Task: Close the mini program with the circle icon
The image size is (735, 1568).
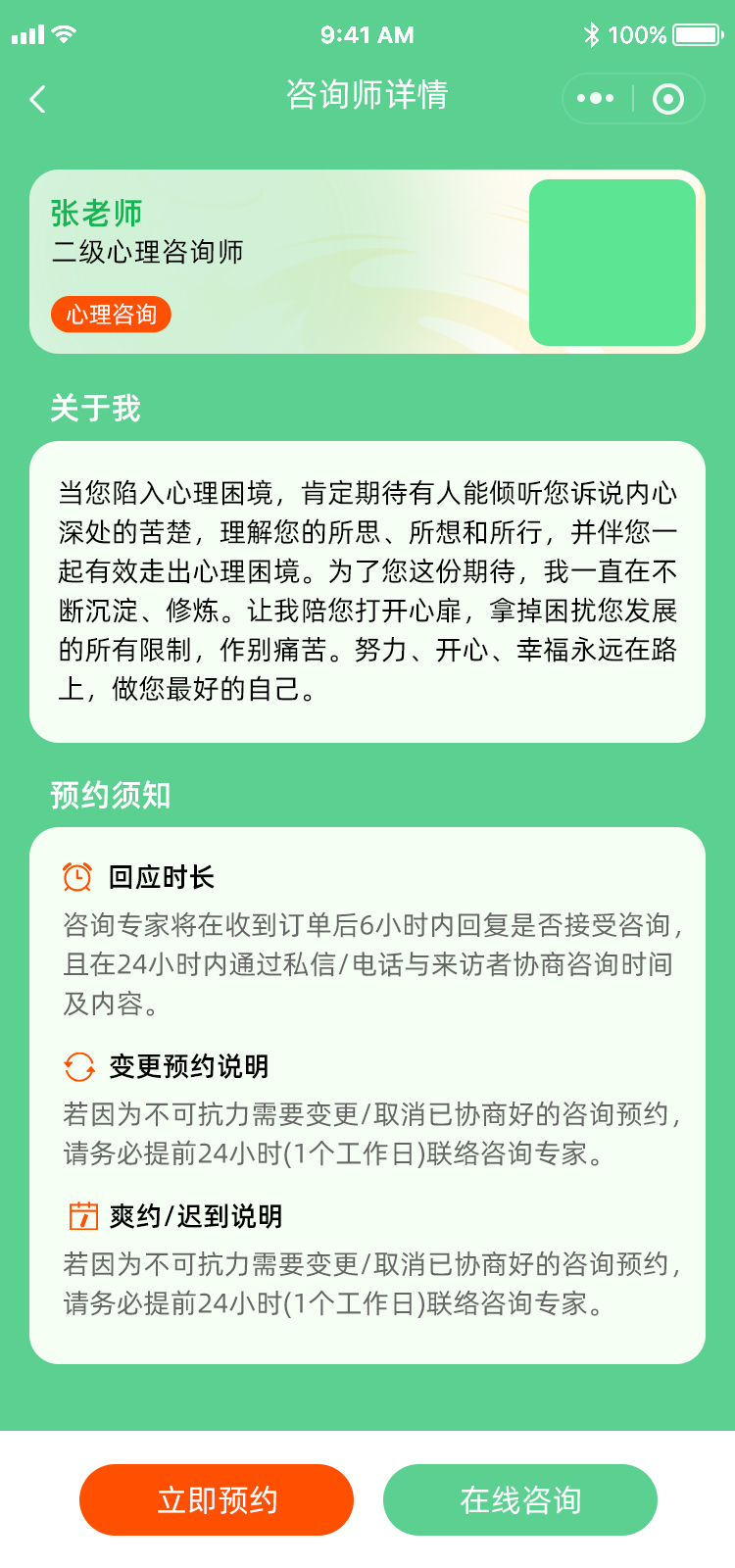Action: coord(668,99)
